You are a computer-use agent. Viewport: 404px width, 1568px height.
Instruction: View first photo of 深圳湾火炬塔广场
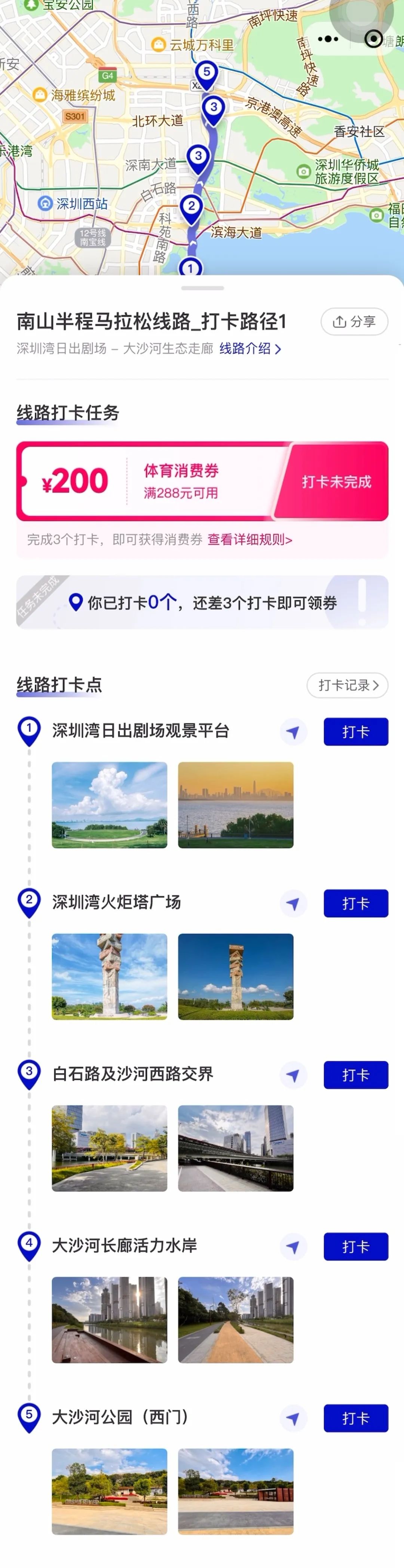pos(110,976)
